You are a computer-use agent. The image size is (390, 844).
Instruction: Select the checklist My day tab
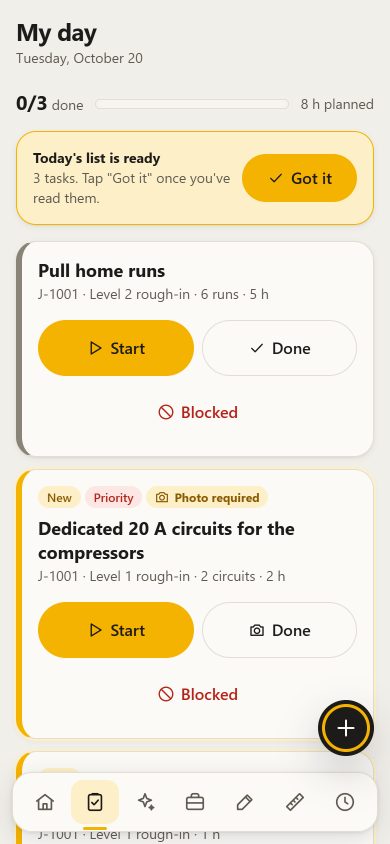coord(95,802)
